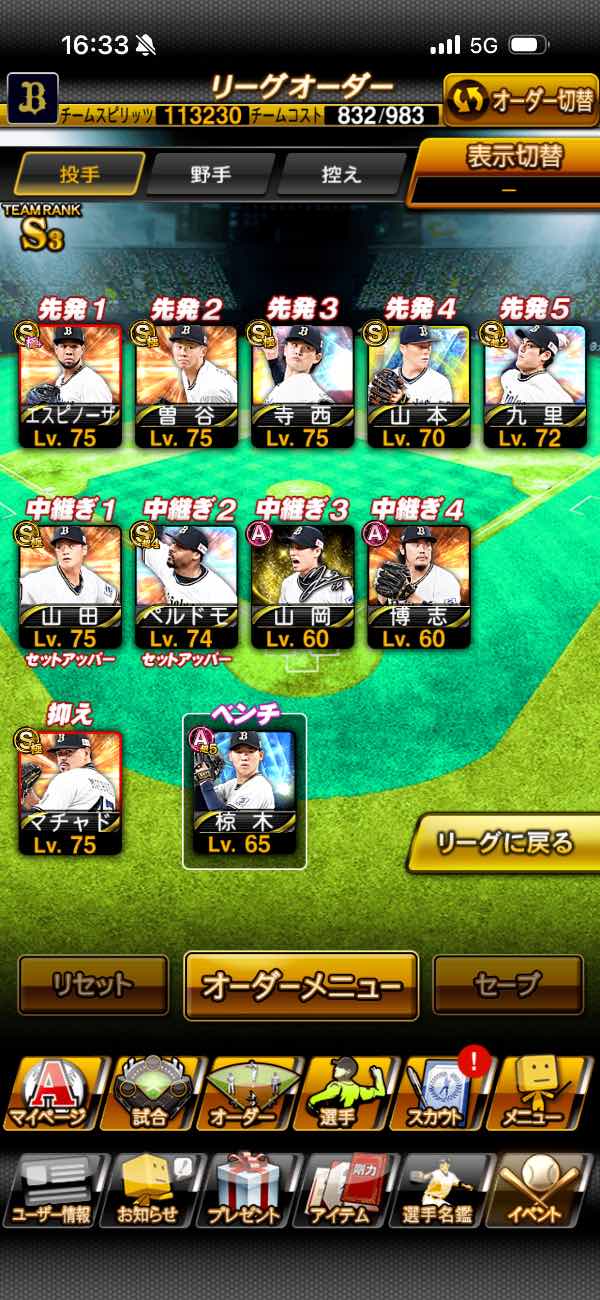Viewport: 600px width, 1300px height.
Task: Select starting pitcher 曽谷 card
Action: [x=186, y=385]
